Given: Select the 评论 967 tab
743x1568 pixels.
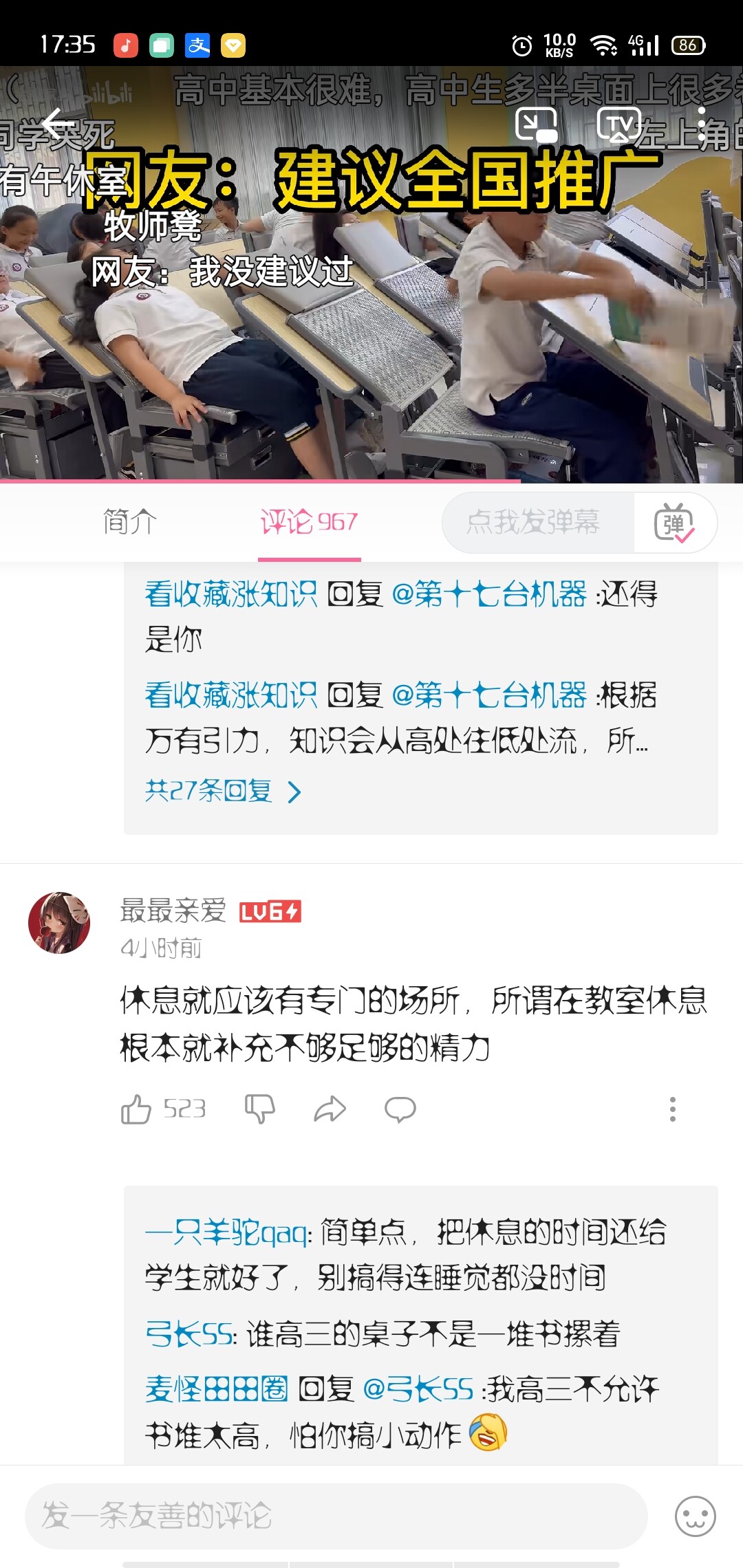Looking at the screenshot, I should coord(309,522).
